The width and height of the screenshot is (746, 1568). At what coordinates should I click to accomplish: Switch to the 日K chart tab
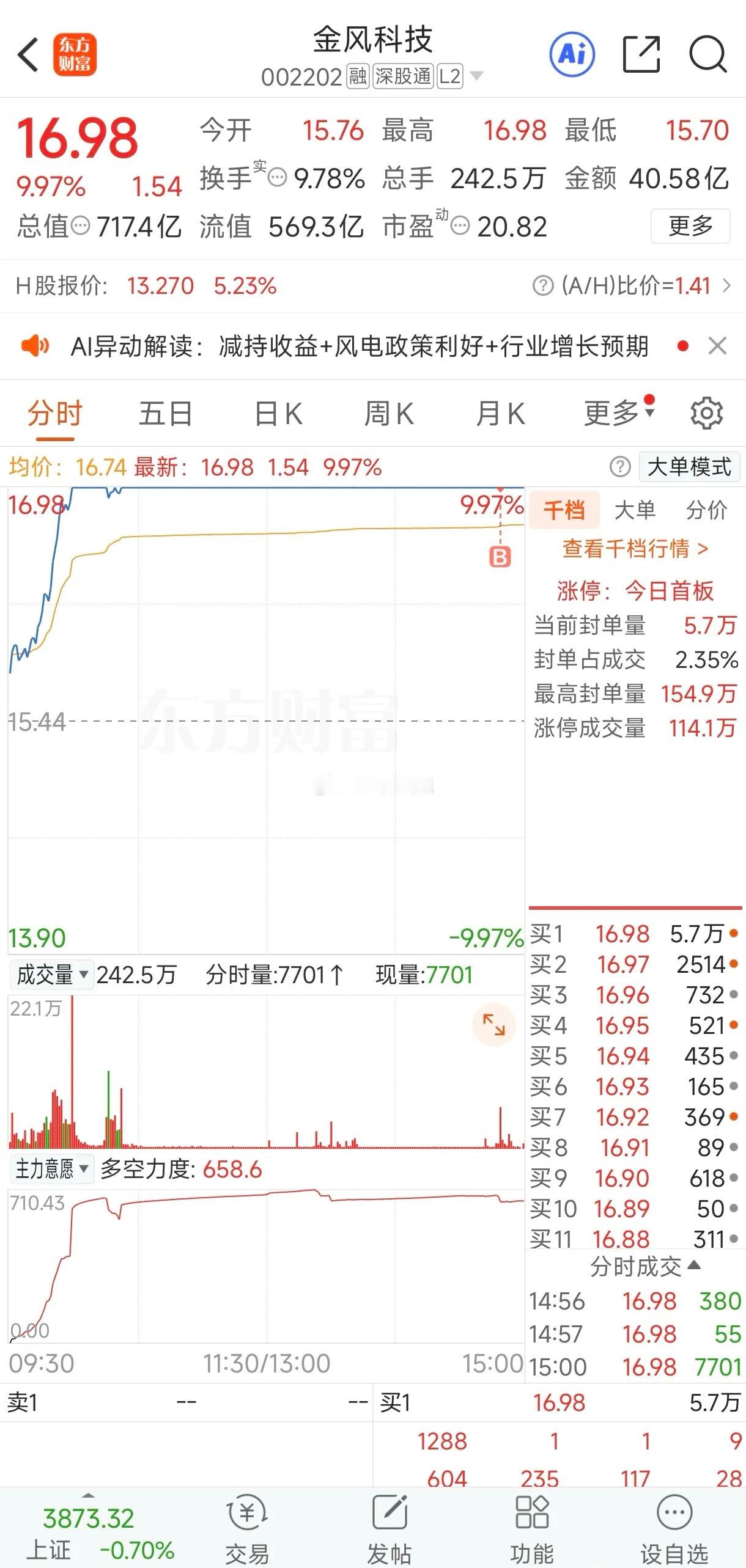tap(278, 414)
